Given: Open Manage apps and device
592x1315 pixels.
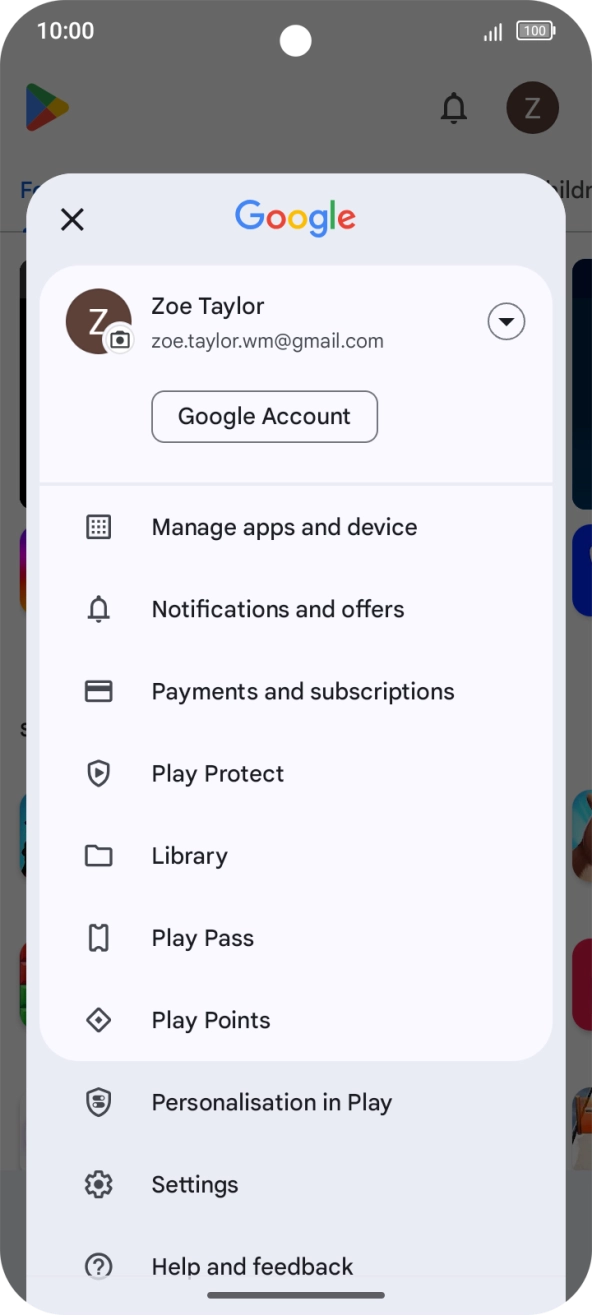Looking at the screenshot, I should [296, 527].
